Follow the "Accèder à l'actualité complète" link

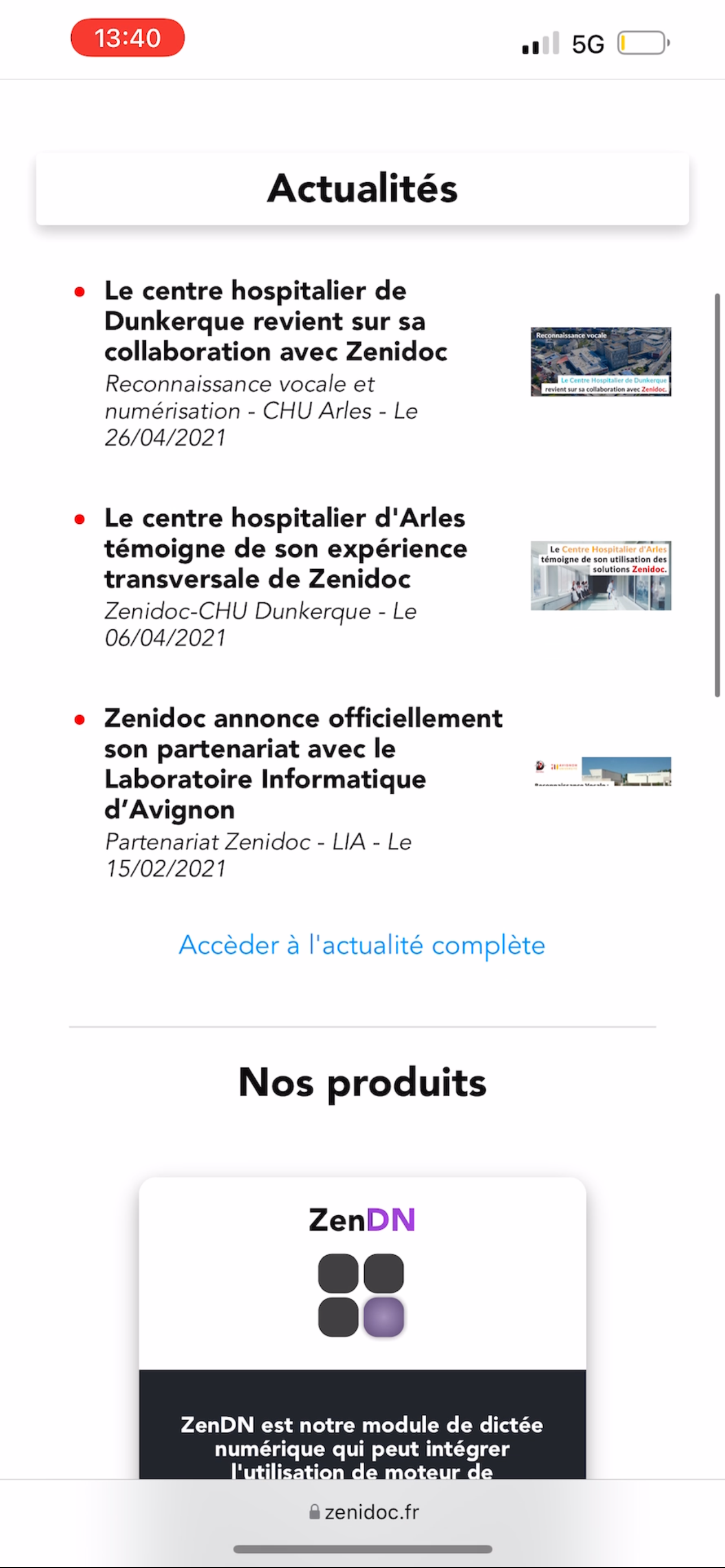361,945
